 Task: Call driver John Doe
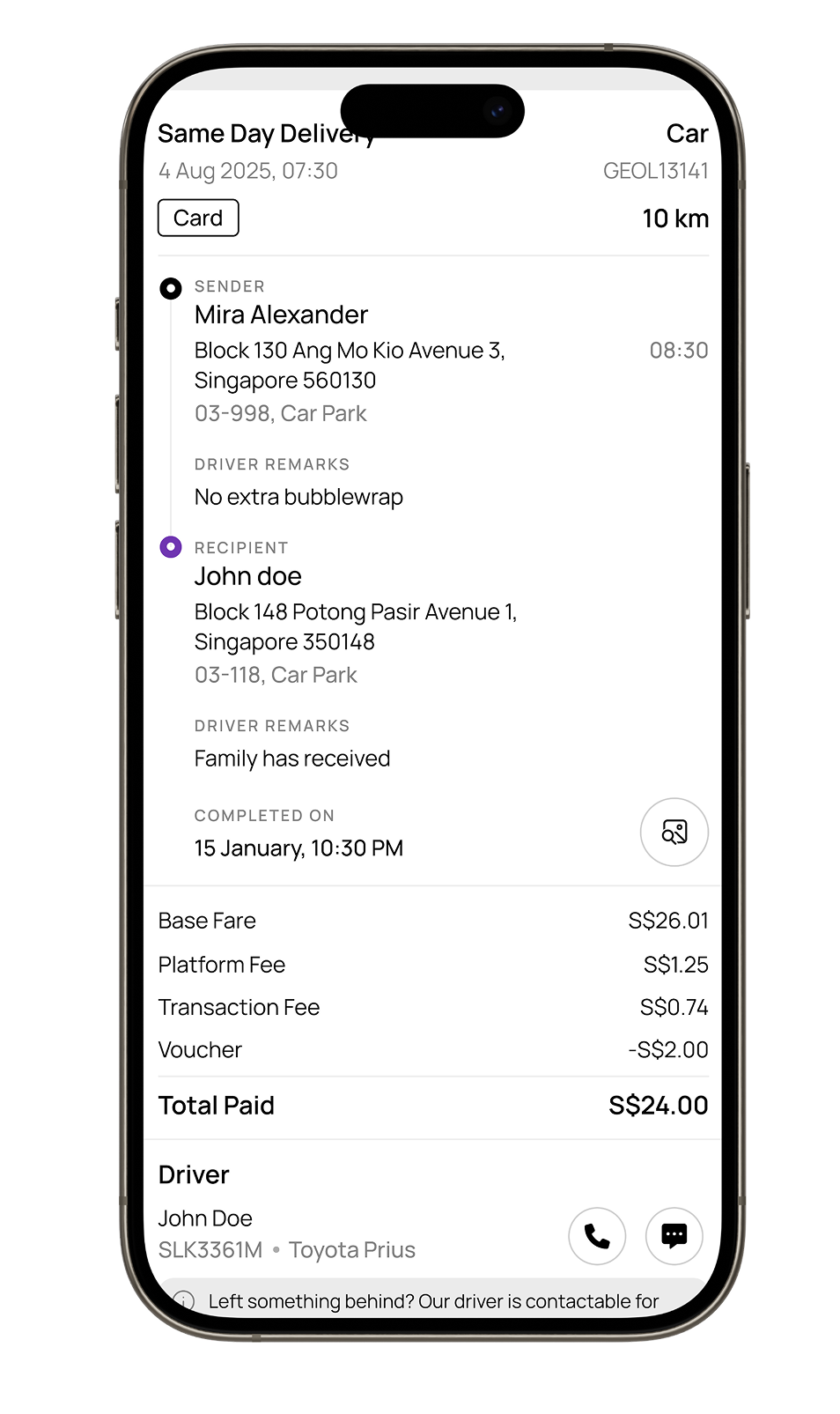(x=597, y=1236)
